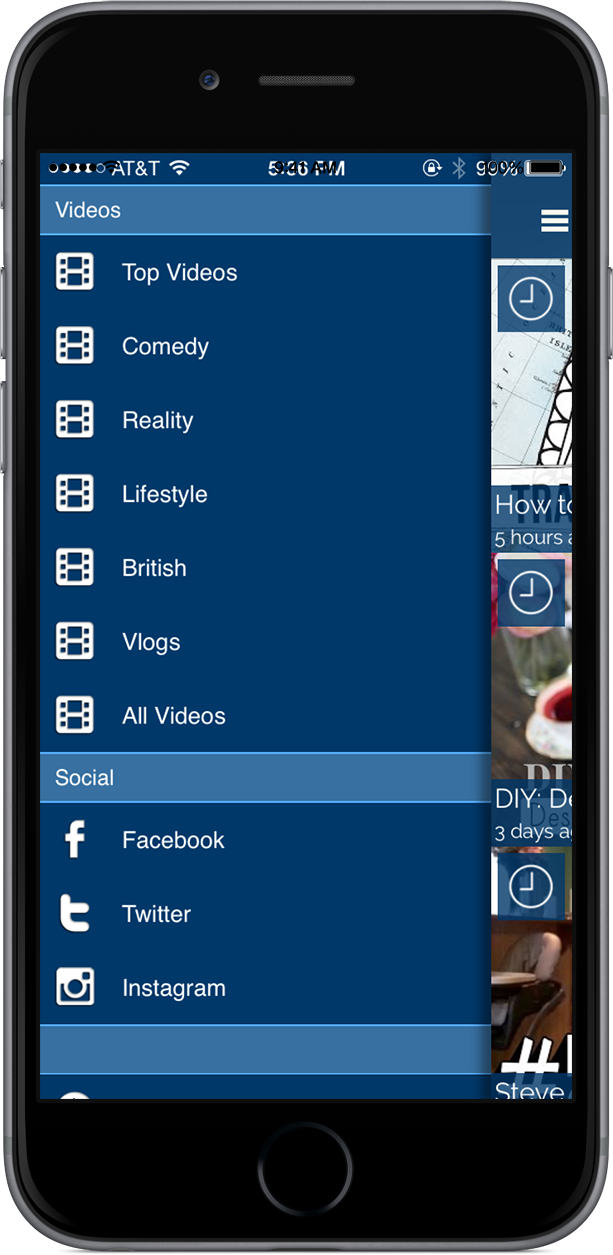Select Comedy from the drawer
The height and width of the screenshot is (1255, 613).
pos(165,347)
